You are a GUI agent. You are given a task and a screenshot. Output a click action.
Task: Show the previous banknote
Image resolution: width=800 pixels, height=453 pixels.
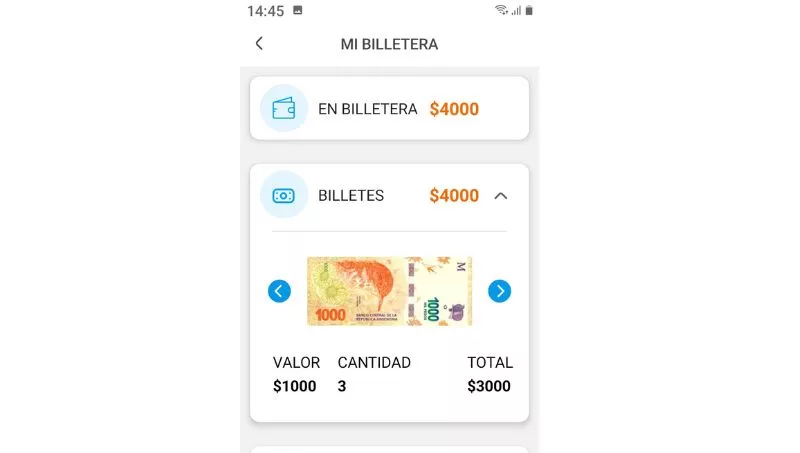[279, 291]
